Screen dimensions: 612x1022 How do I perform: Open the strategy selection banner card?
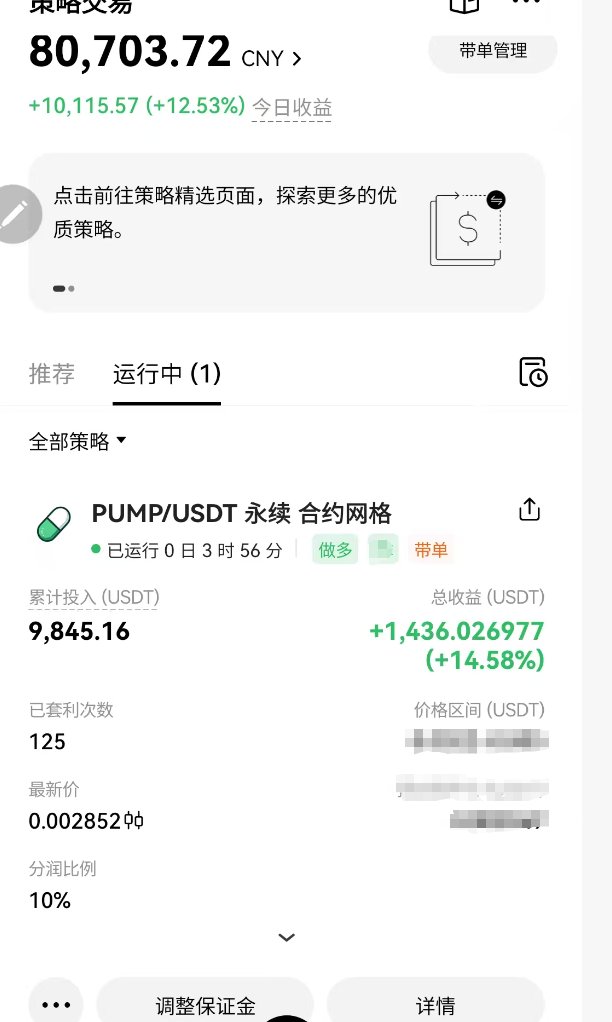coord(287,233)
